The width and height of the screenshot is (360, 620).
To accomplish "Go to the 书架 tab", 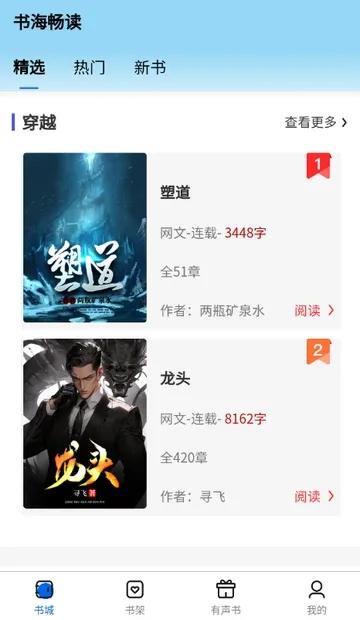I will tap(135, 597).
